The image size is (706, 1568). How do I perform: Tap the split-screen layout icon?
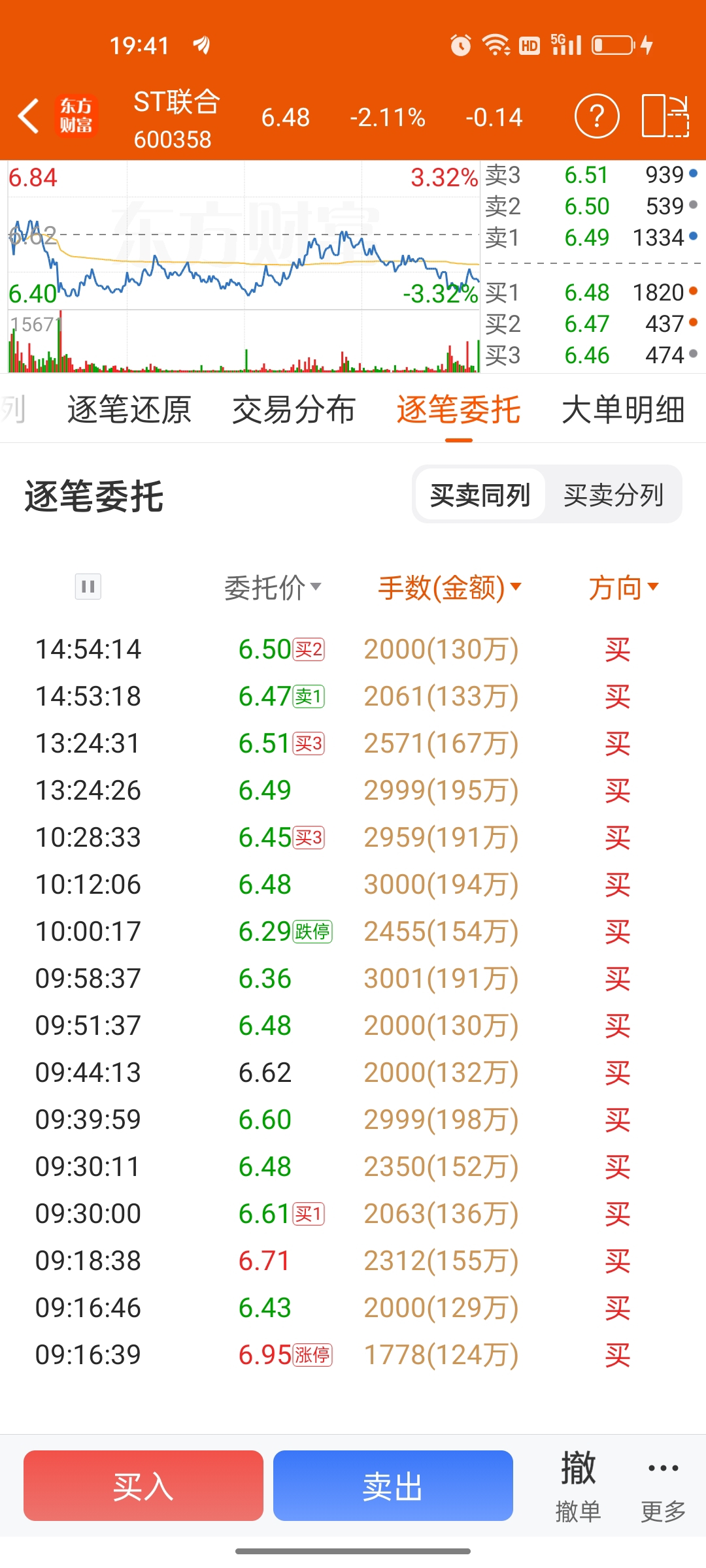pyautogui.click(x=665, y=116)
